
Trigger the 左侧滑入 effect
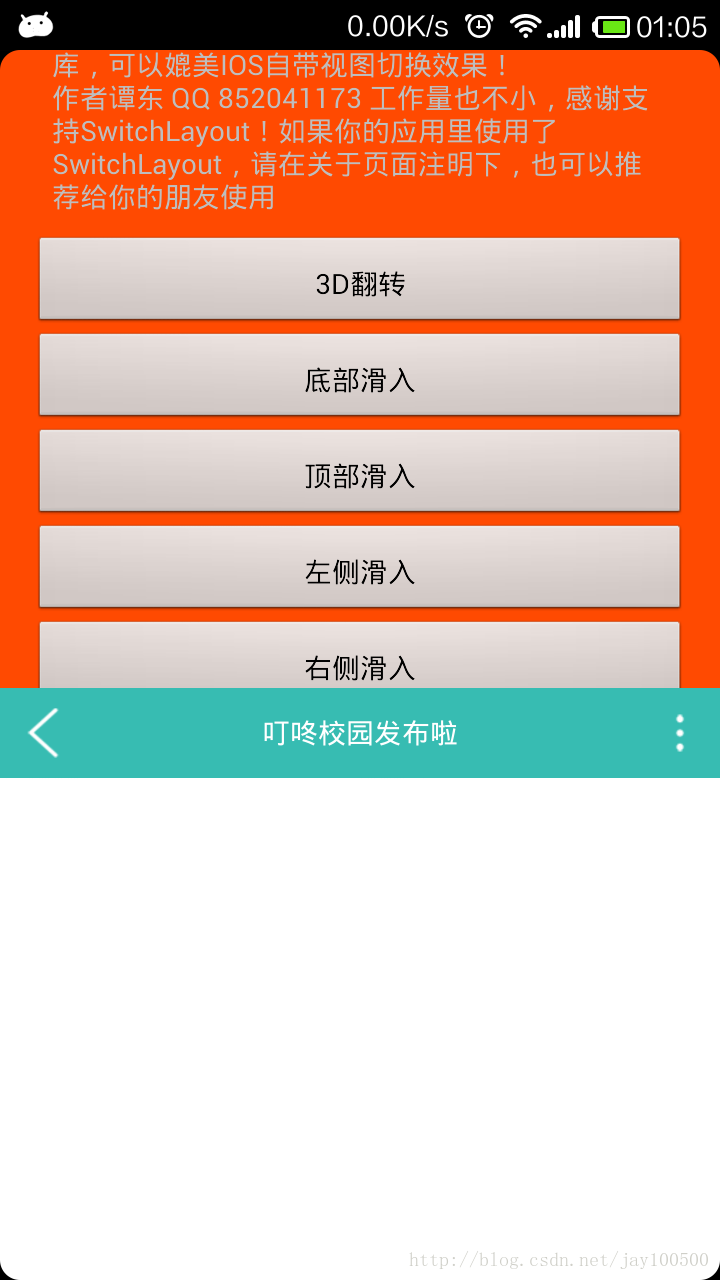point(360,567)
